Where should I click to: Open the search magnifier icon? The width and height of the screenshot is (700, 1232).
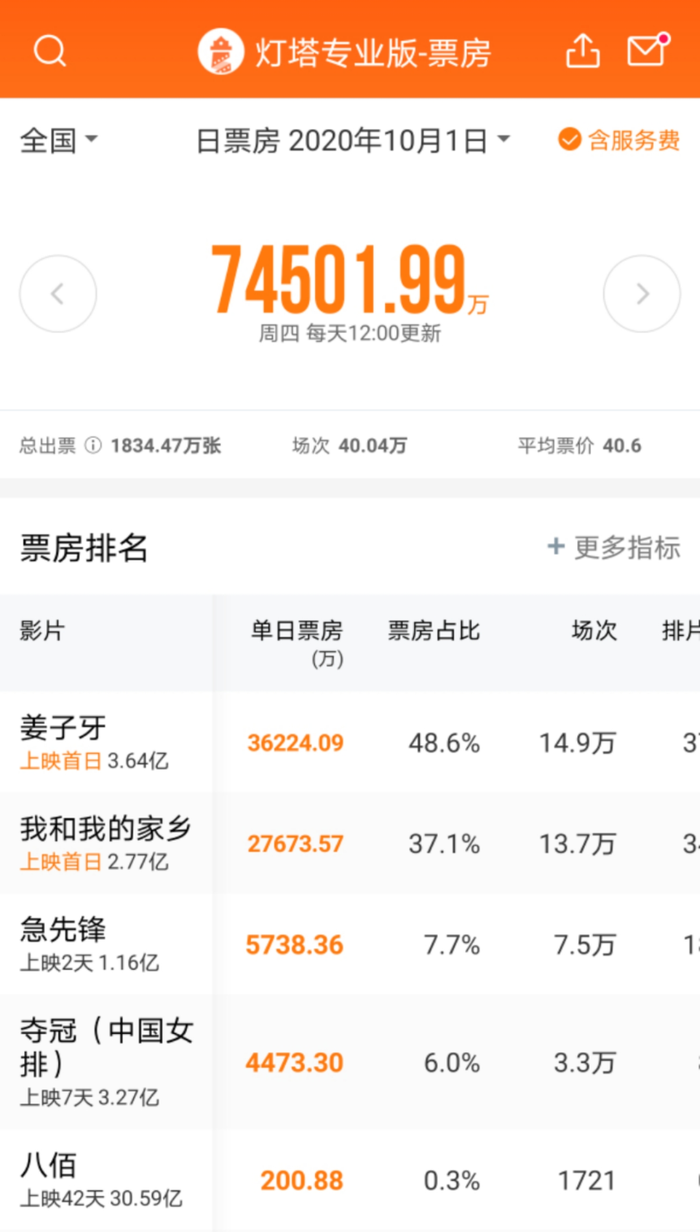pos(50,50)
